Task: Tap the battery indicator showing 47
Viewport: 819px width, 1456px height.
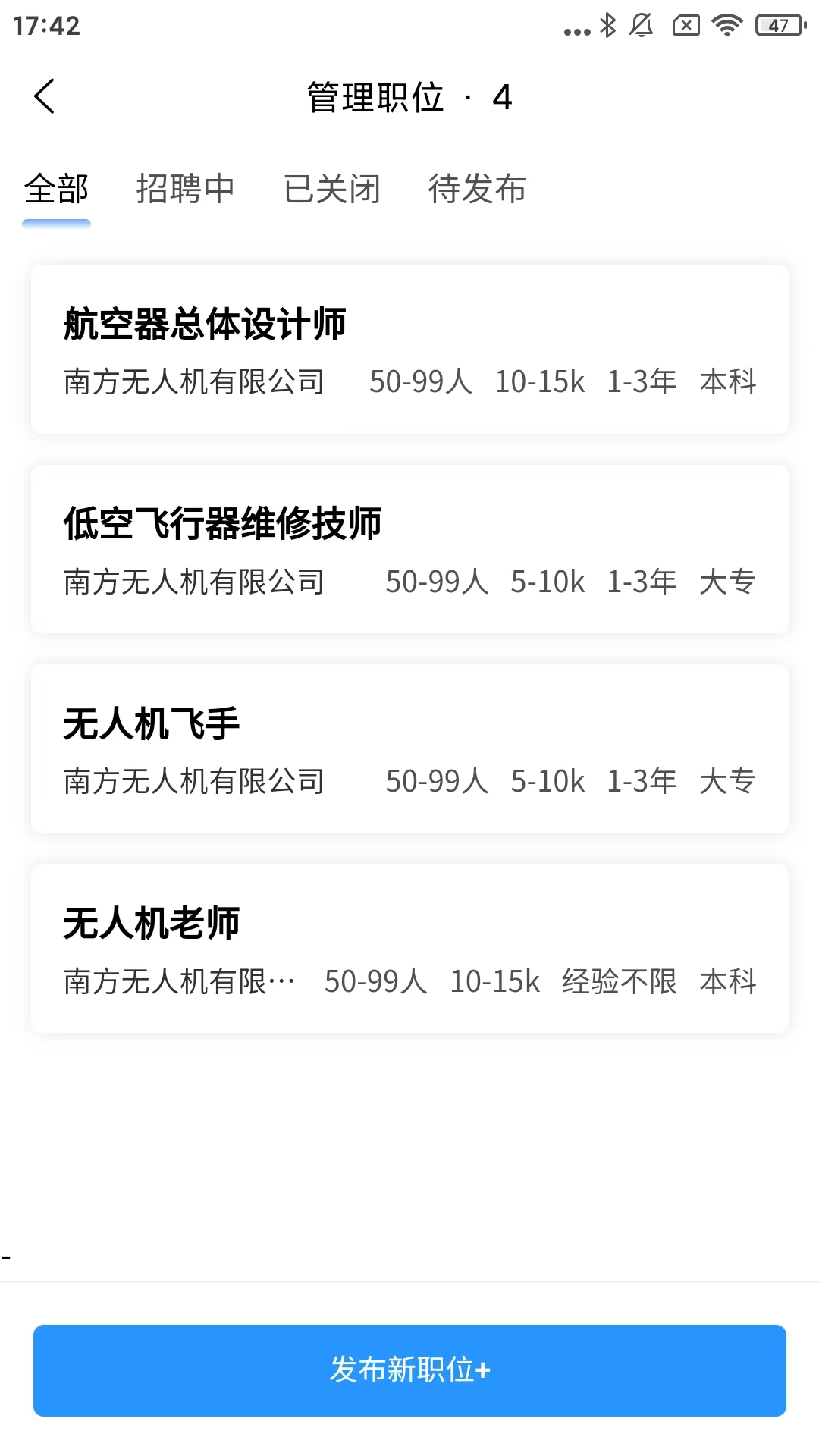Action: click(x=778, y=25)
